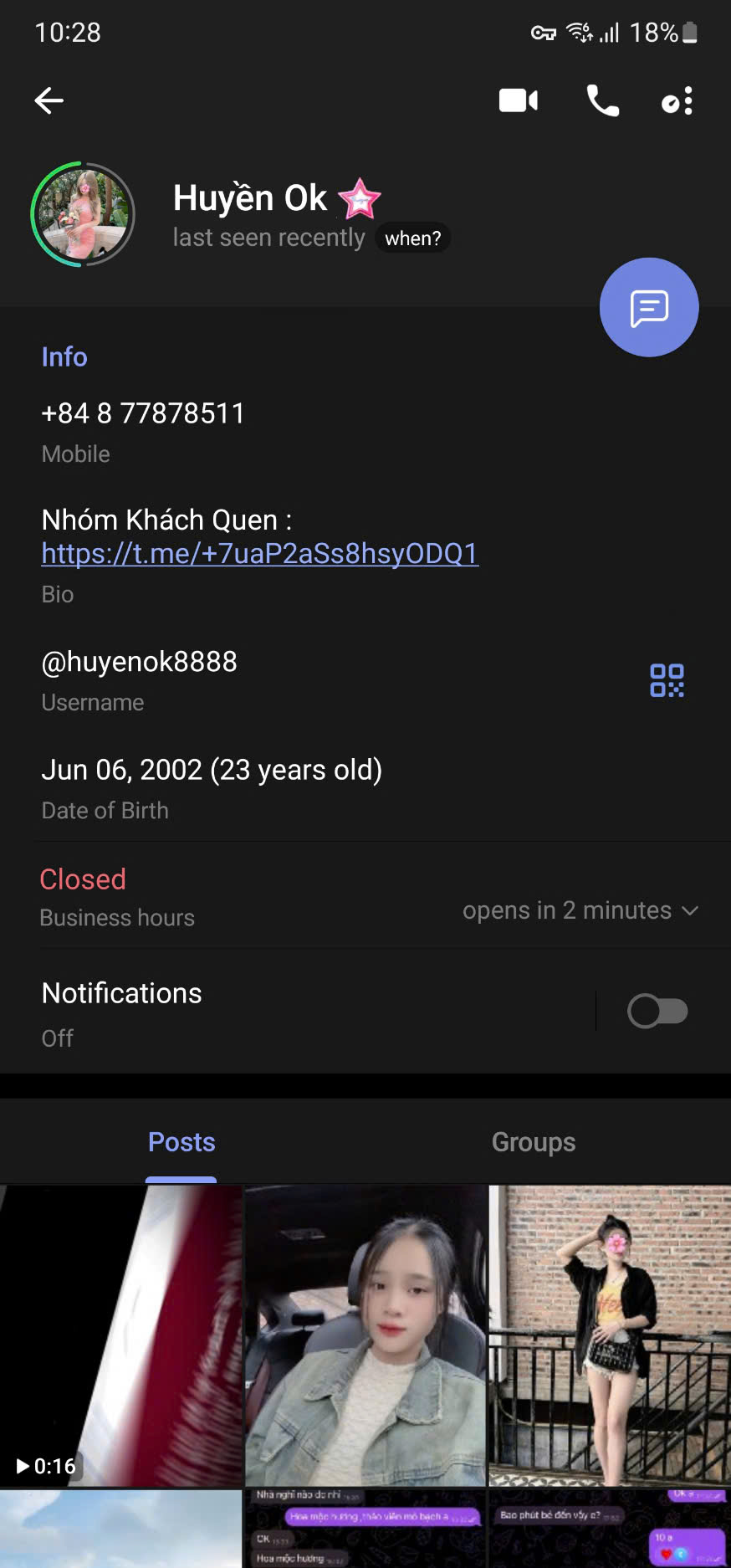Toggle the Notifications switch

point(657,1011)
